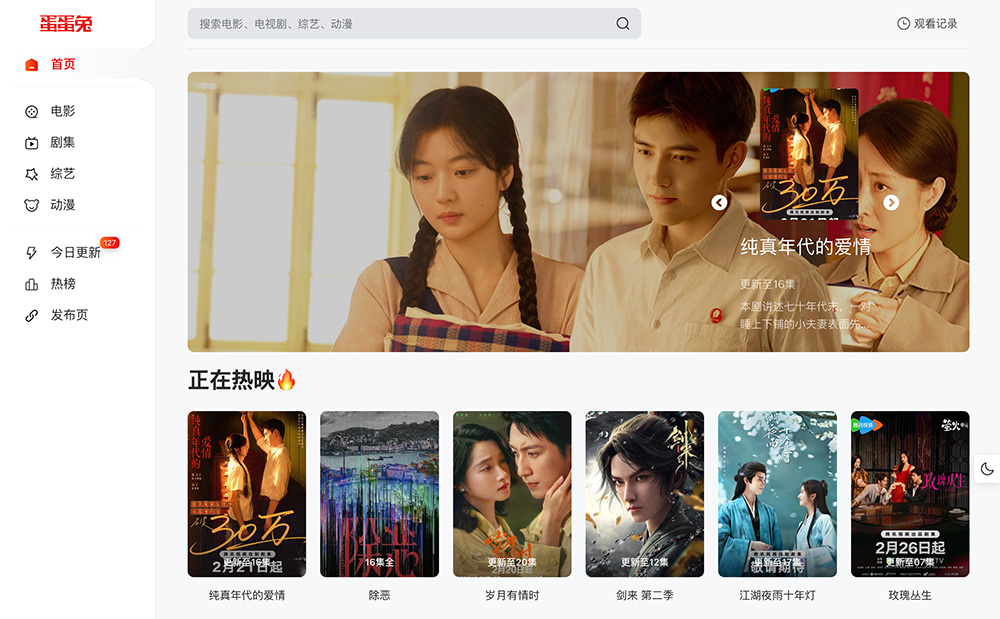Open 玫瑰丛生 poster card
The height and width of the screenshot is (619, 1000).
tap(909, 494)
